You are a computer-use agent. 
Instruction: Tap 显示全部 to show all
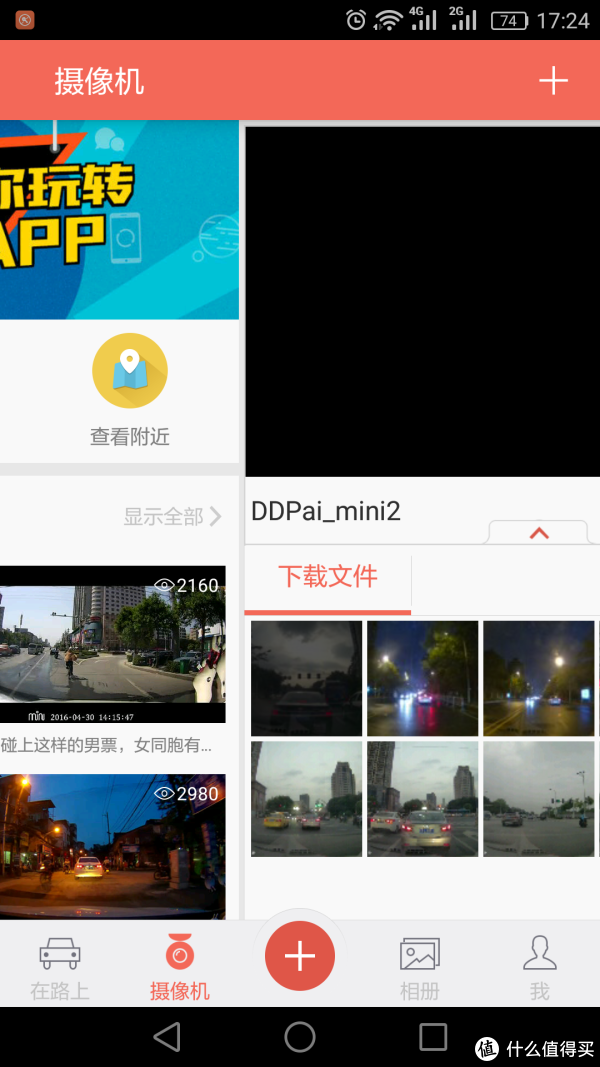pos(172,516)
